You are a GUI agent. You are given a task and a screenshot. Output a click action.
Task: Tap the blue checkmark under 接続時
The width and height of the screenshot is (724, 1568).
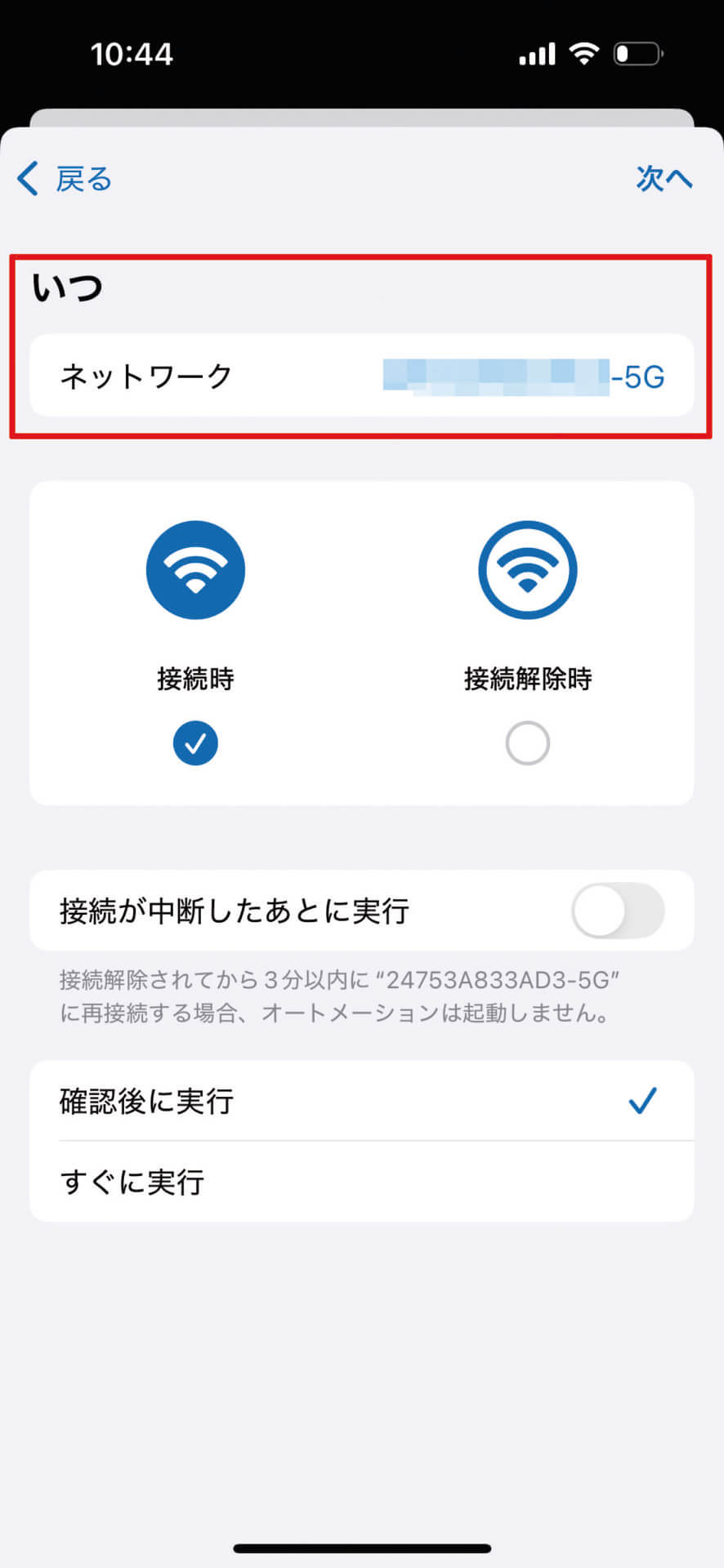[x=195, y=742]
